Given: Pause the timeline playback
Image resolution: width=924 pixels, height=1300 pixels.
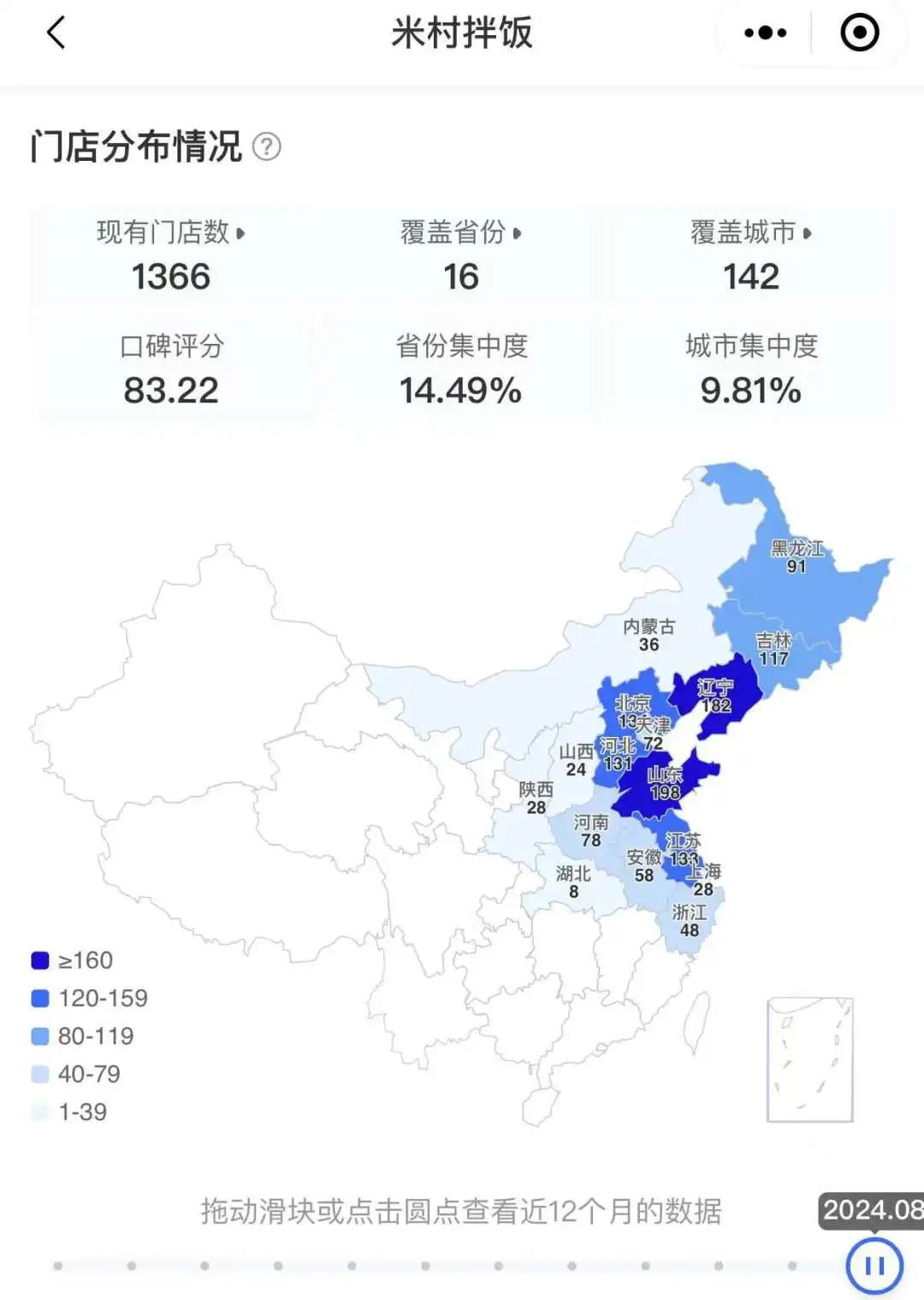Looking at the screenshot, I should point(874,1265).
